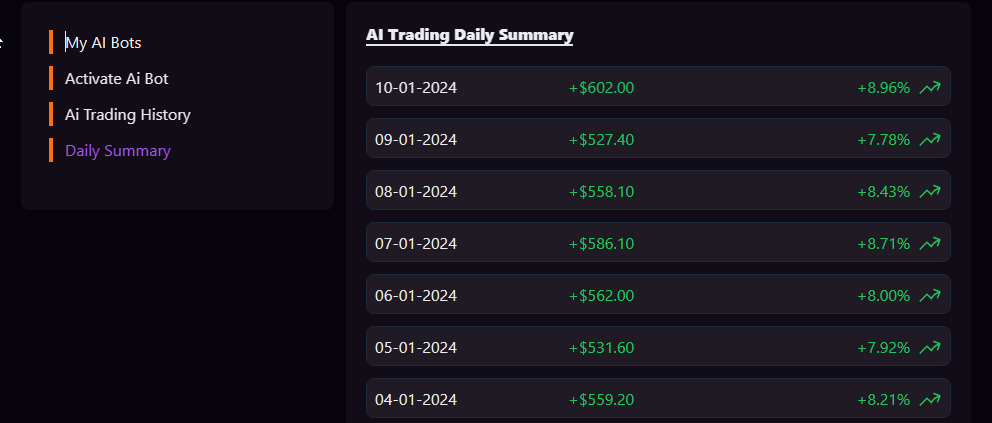Screen dimensions: 992x423
Task: Open the My AI Bots section
Action: [103, 43]
